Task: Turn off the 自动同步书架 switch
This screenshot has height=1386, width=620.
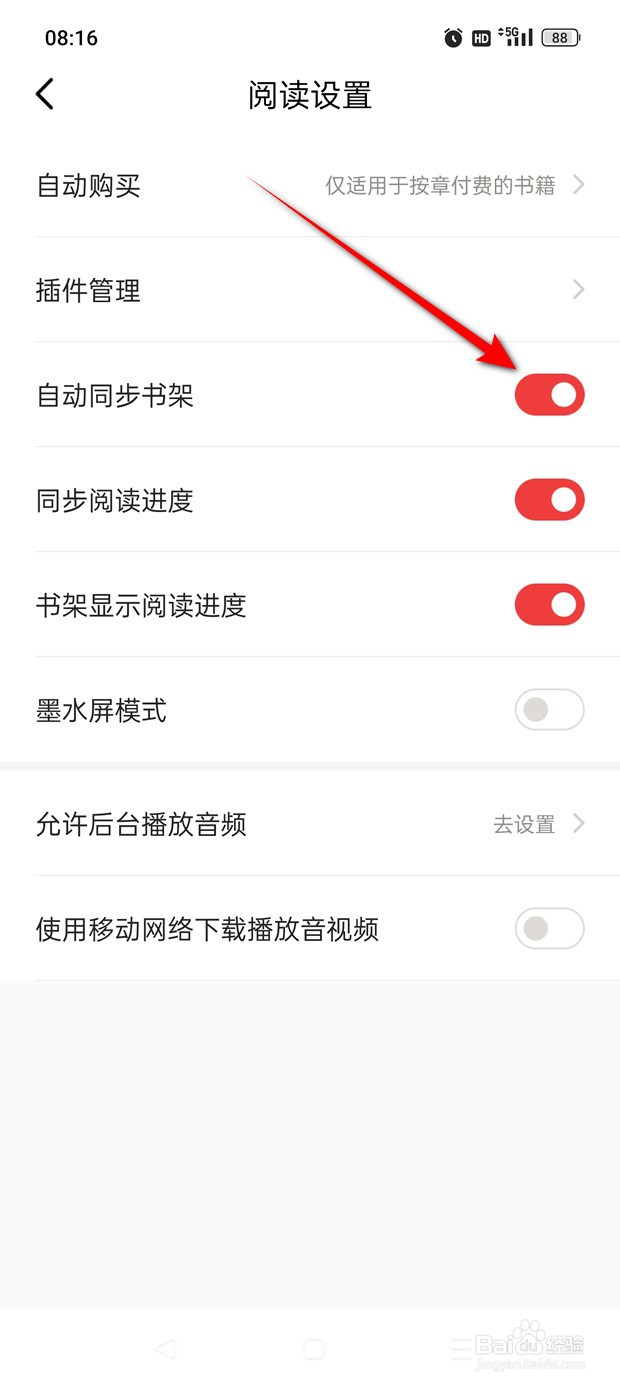Action: click(549, 395)
